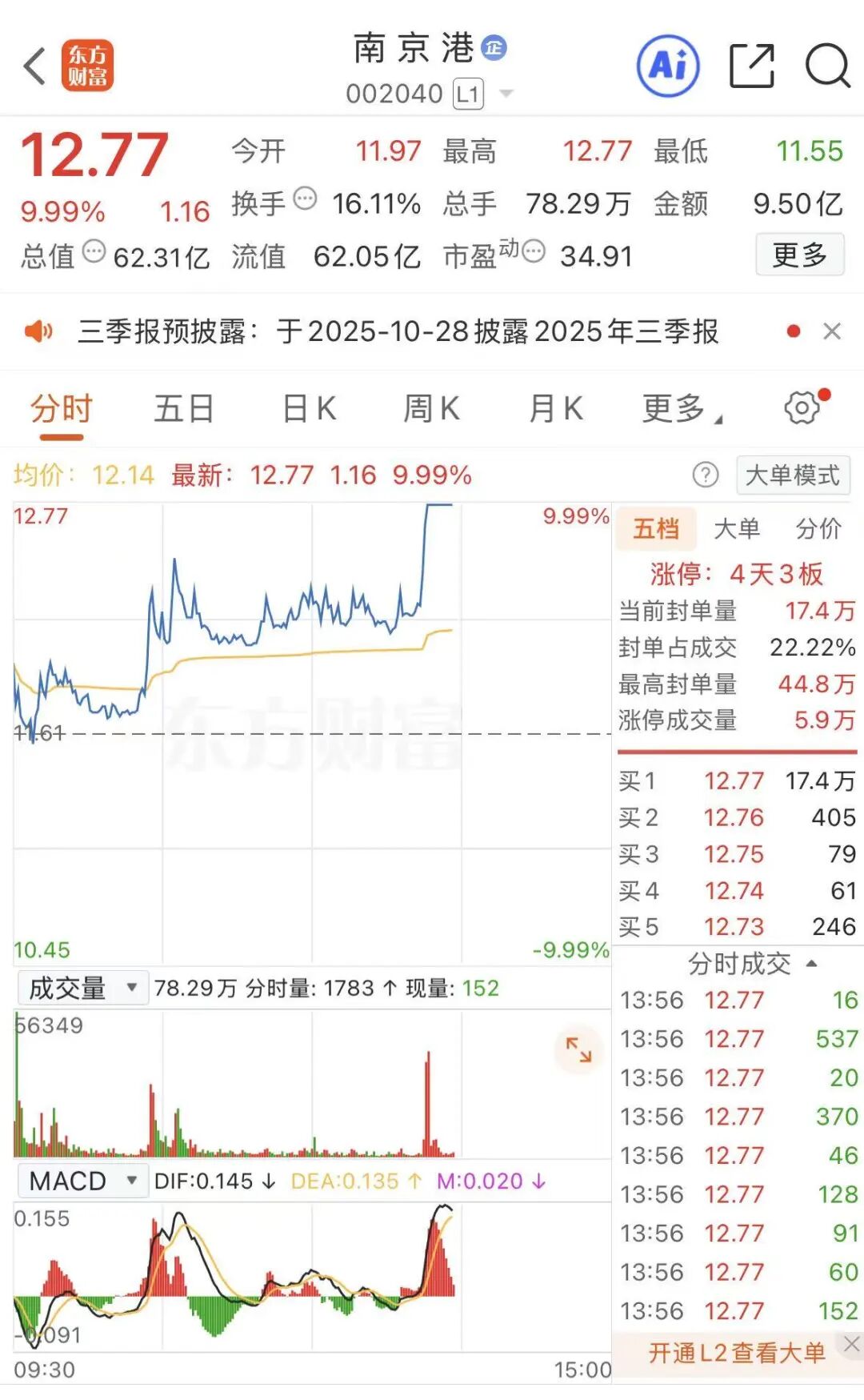Open chart settings gear
This screenshot has height=1400, width=864.
[802, 407]
